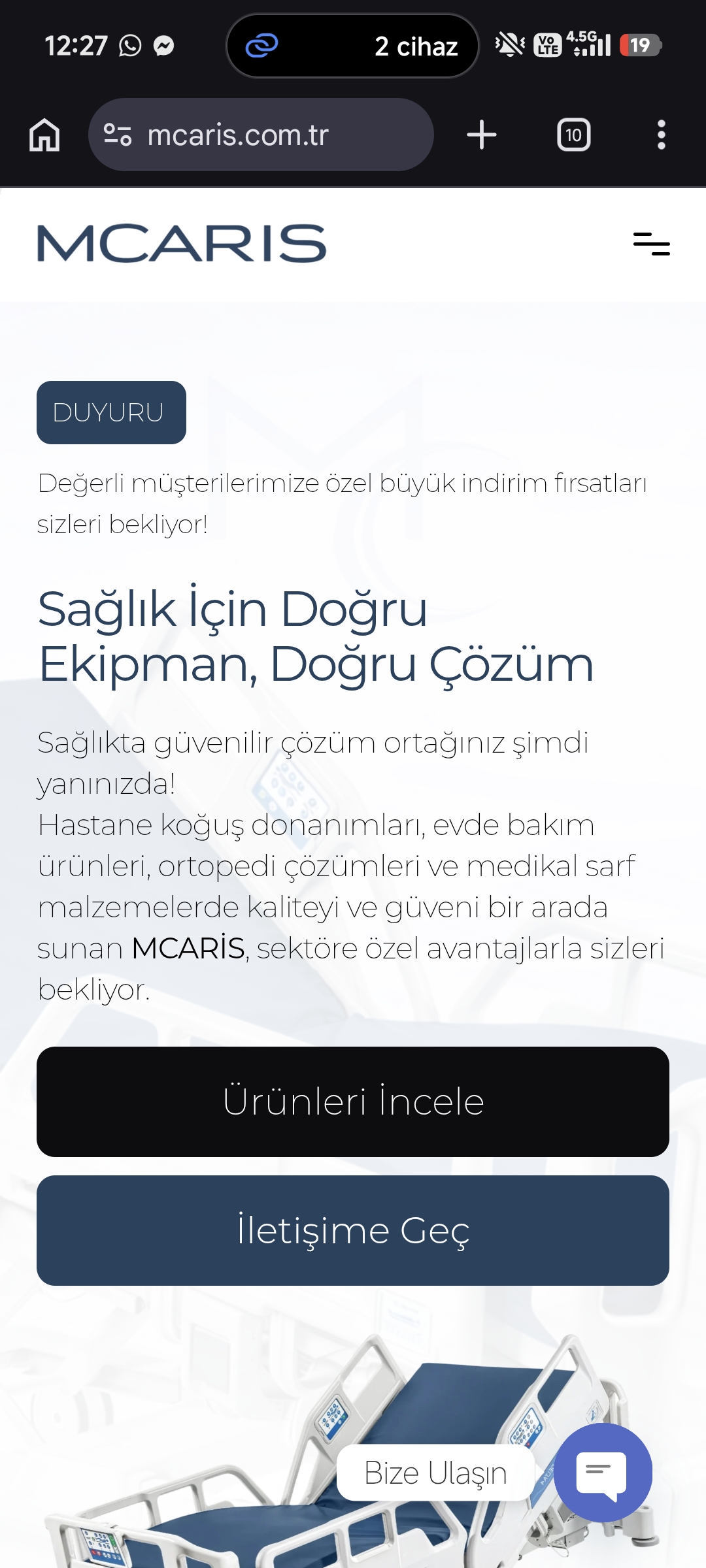Tap the 'Bize Ulaşın' floating label

click(x=435, y=1473)
